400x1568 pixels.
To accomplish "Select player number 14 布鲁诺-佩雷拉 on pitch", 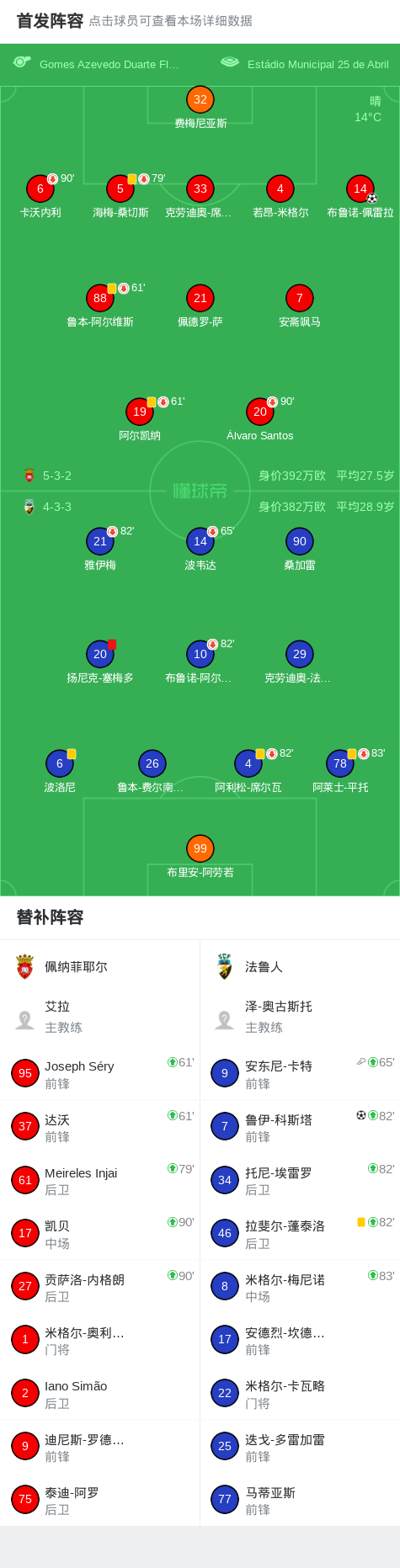I will (360, 197).
